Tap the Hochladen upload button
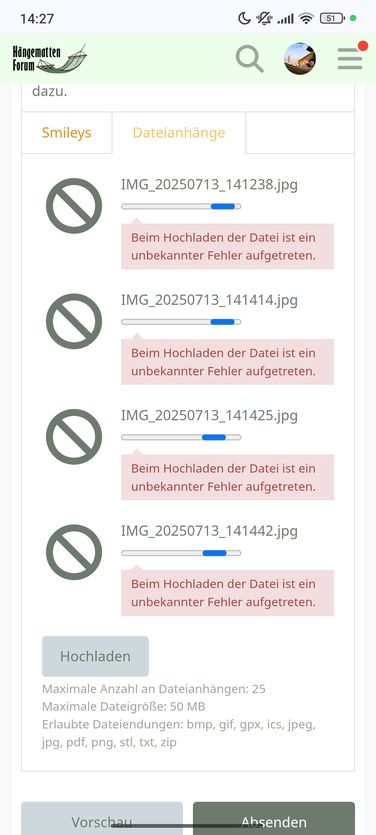376x835 pixels. pos(95,656)
